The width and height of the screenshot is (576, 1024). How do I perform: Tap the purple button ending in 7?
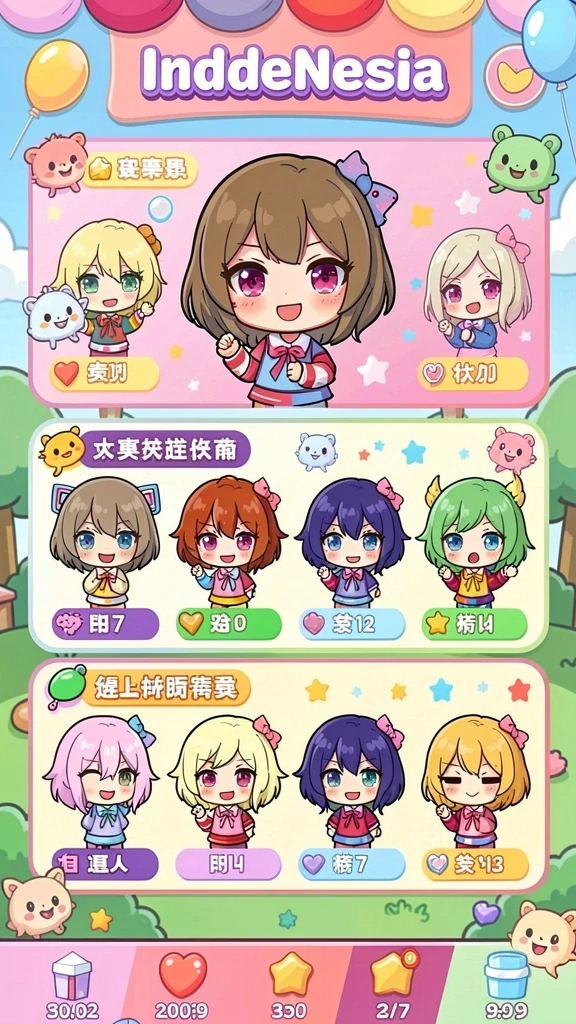click(x=105, y=624)
